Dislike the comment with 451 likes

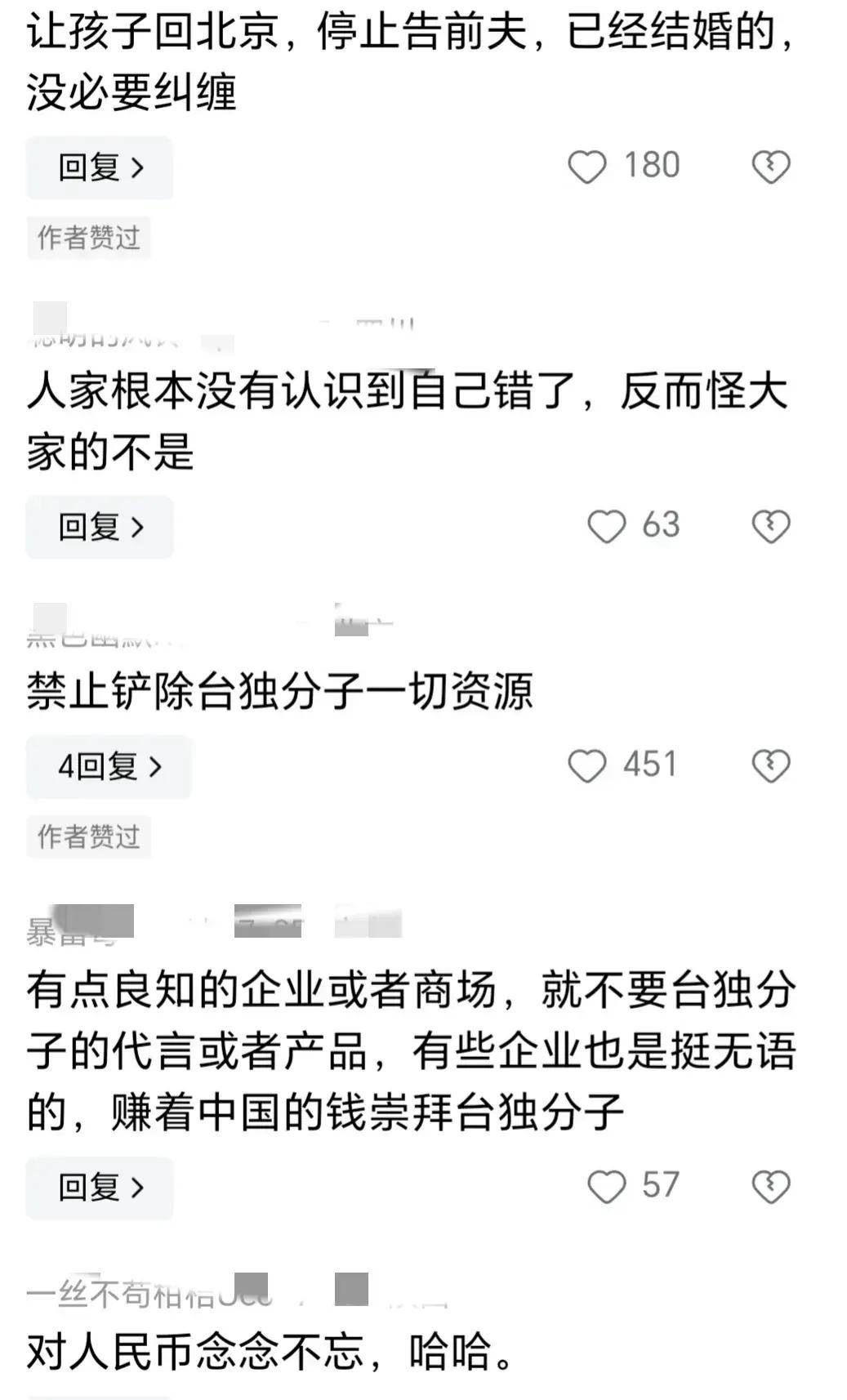tap(770, 766)
